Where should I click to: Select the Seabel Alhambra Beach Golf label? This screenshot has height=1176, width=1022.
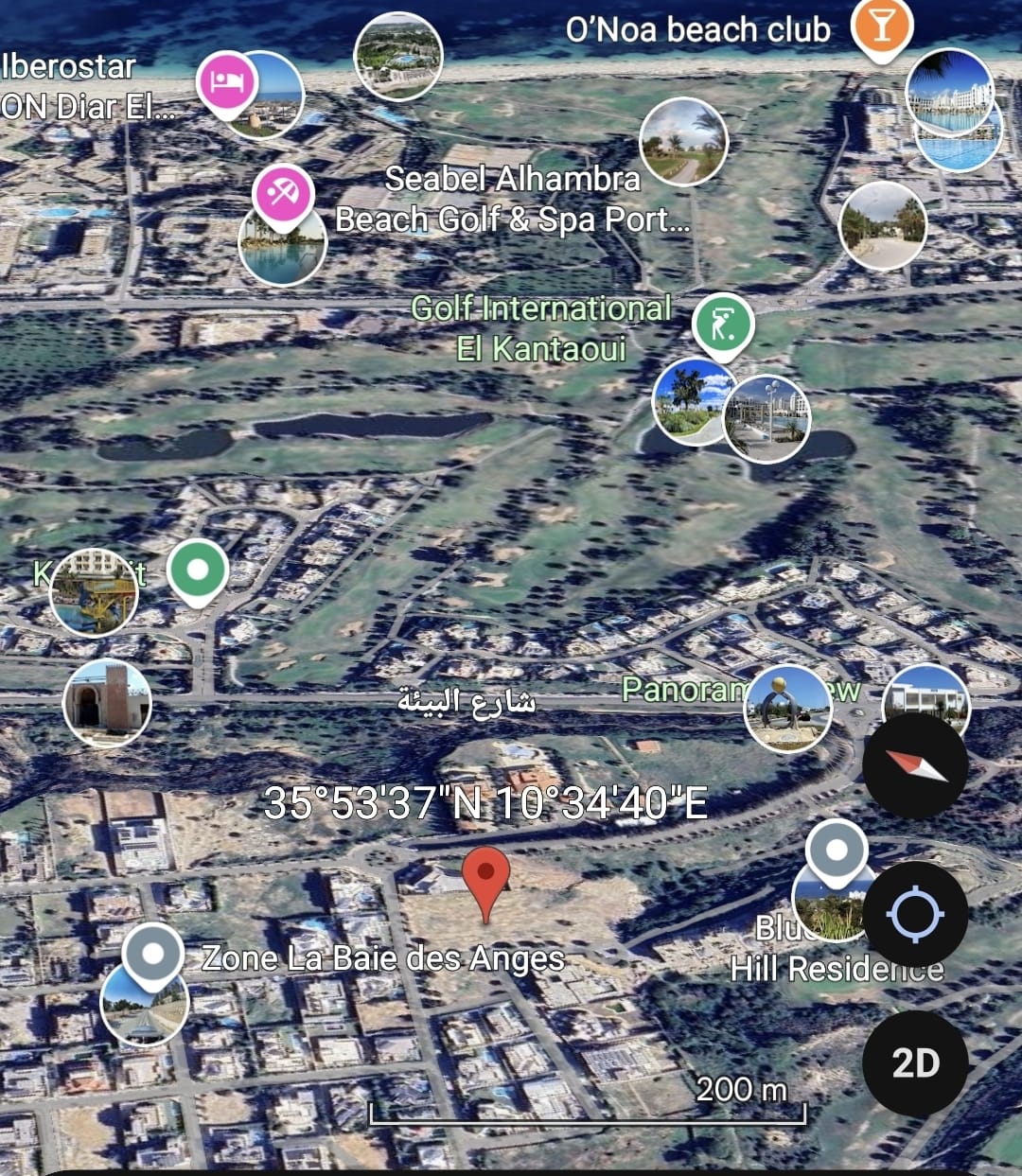(x=516, y=200)
